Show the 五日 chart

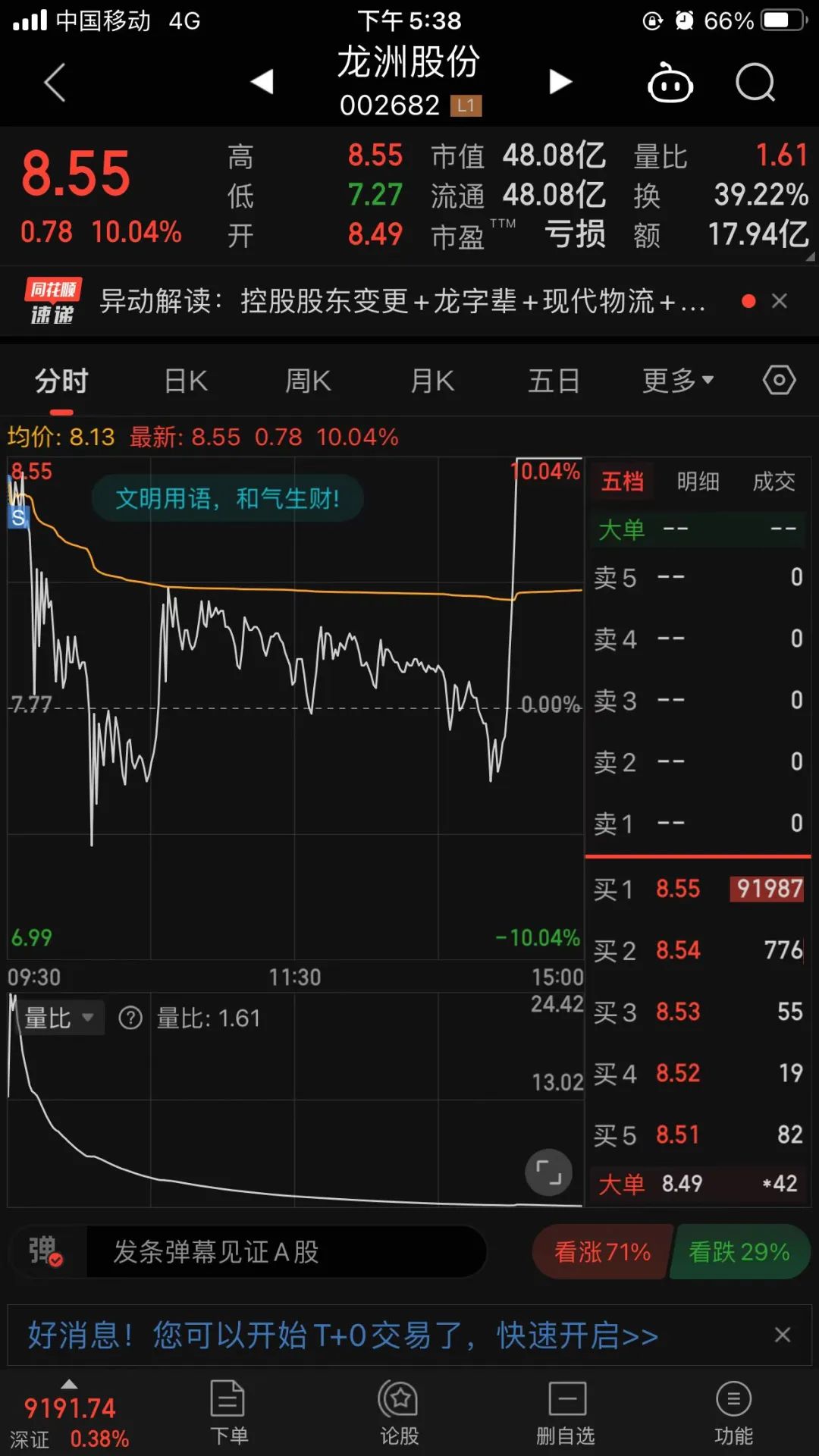click(x=554, y=381)
